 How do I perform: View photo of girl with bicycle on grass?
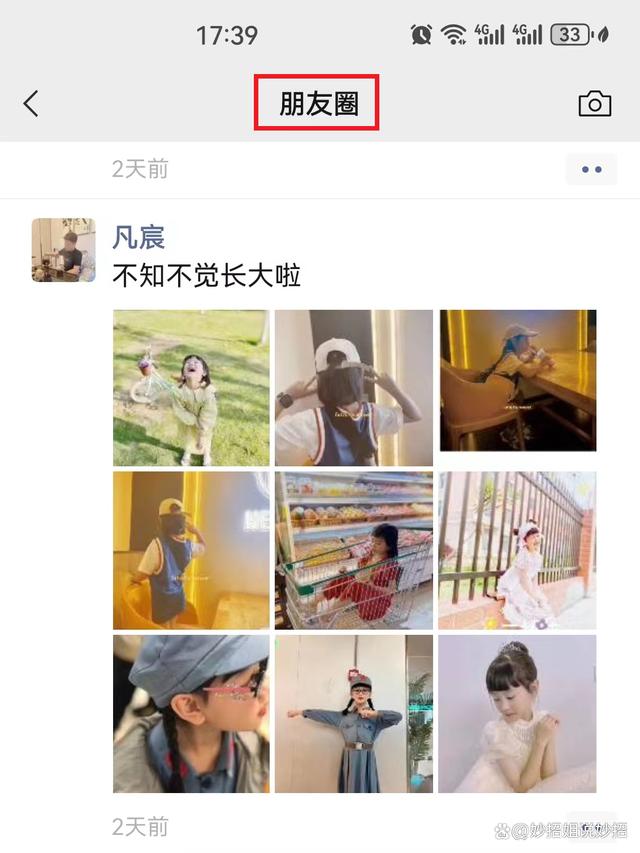click(191, 388)
